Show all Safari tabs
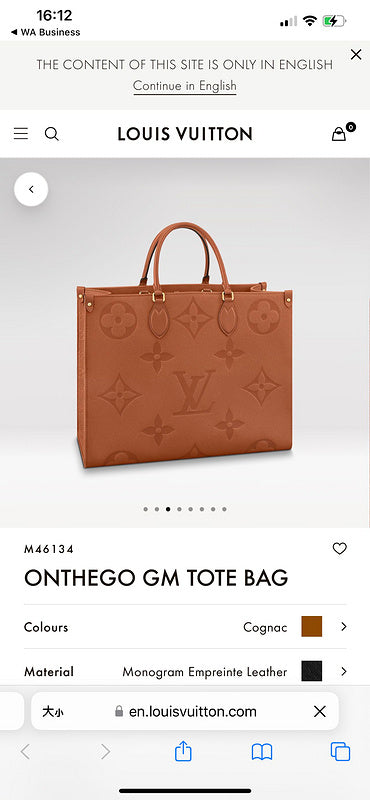This screenshot has width=370, height=800. coord(340,752)
